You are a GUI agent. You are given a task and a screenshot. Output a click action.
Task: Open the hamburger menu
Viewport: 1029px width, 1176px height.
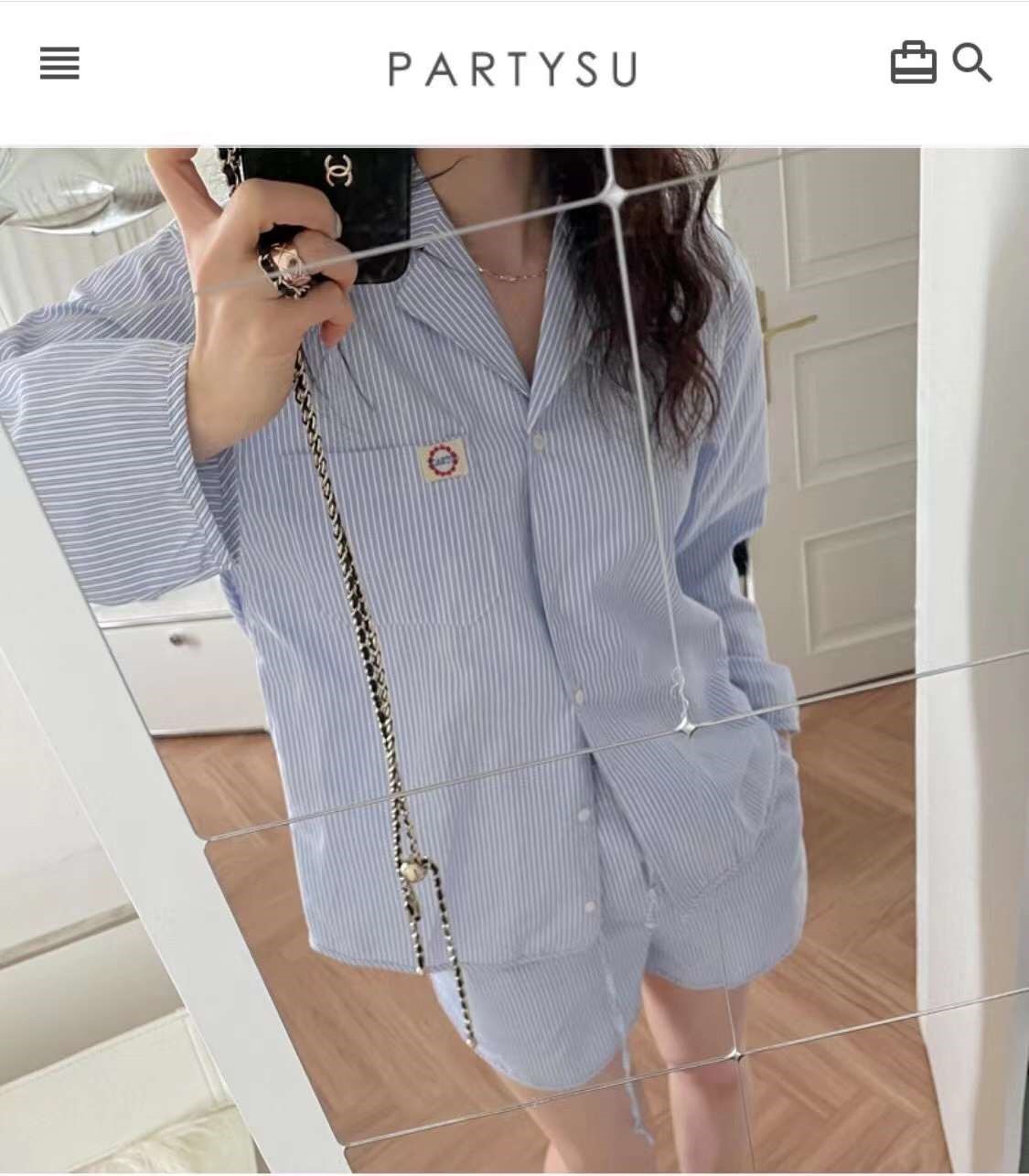(59, 64)
